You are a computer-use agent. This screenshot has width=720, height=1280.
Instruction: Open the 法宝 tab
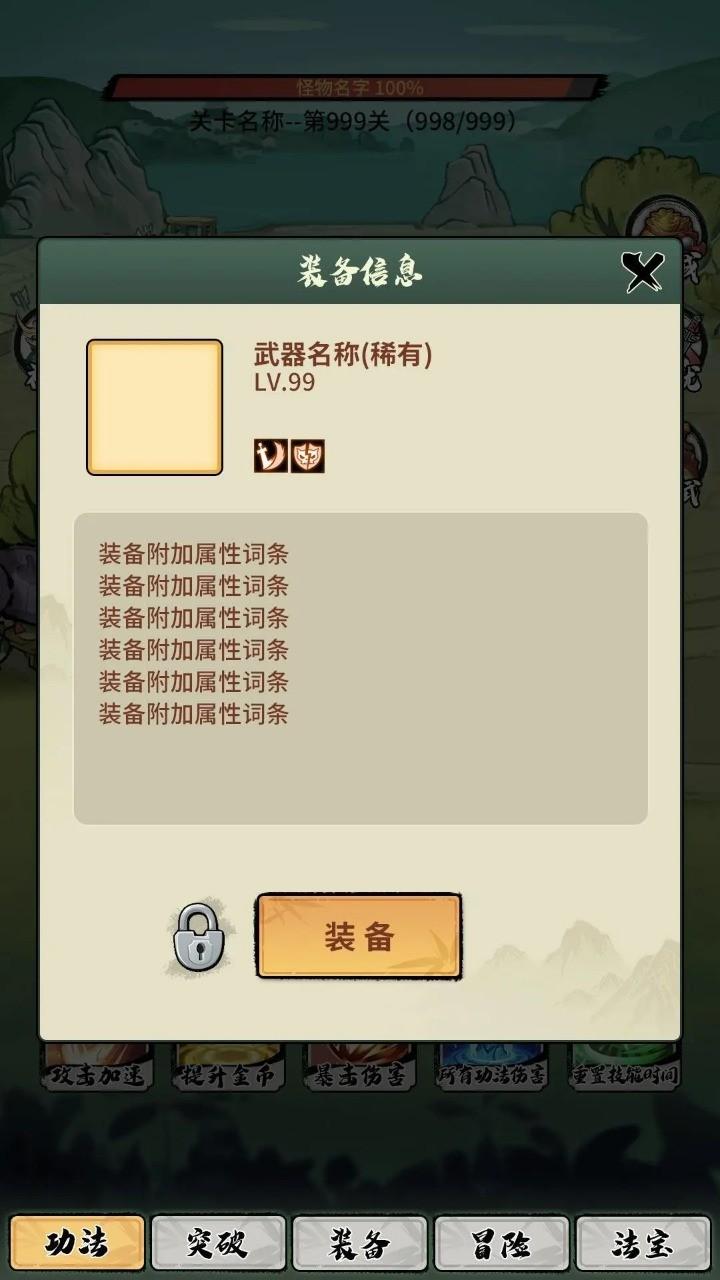[643, 1243]
